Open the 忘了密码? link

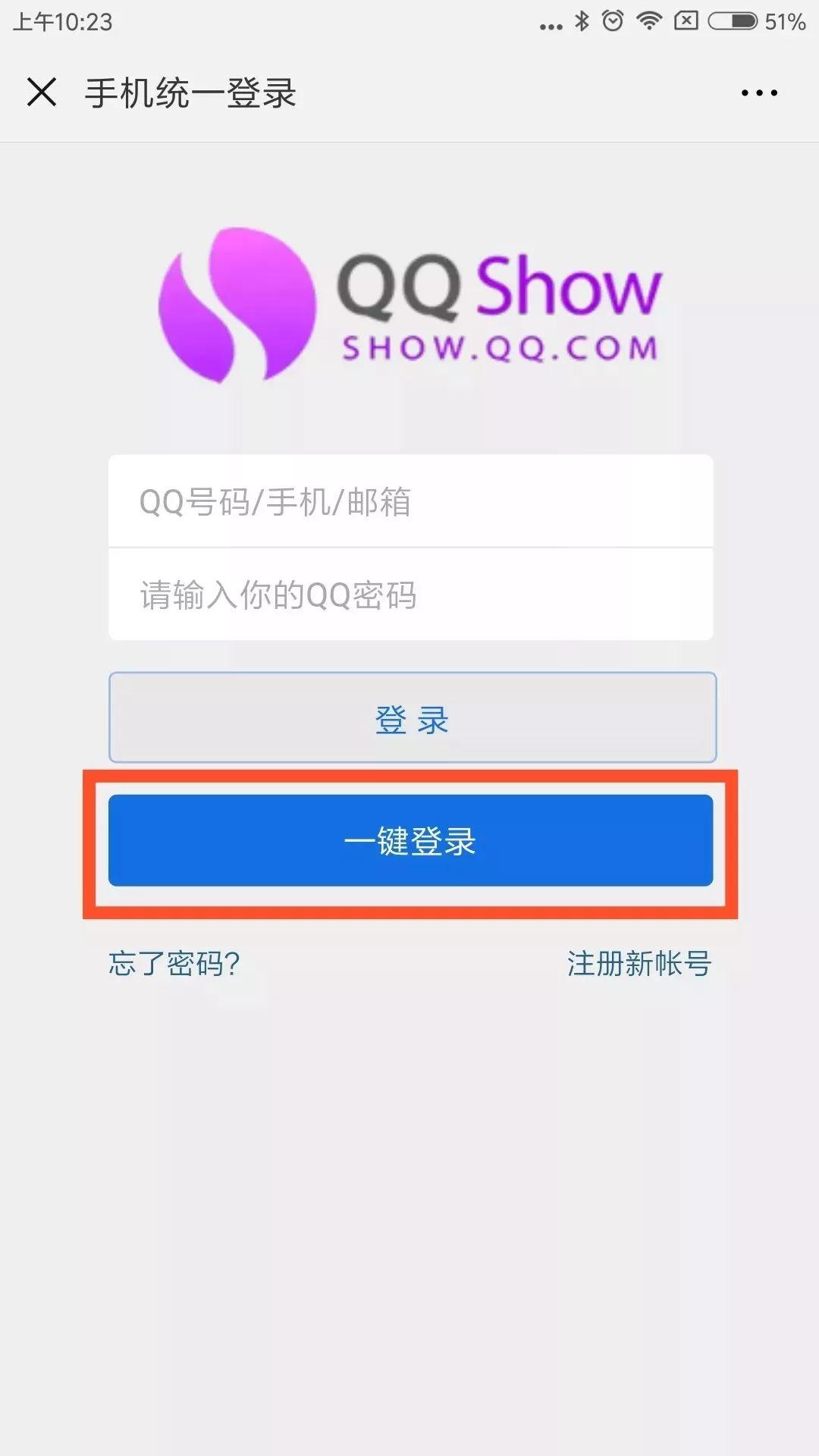coord(174,963)
